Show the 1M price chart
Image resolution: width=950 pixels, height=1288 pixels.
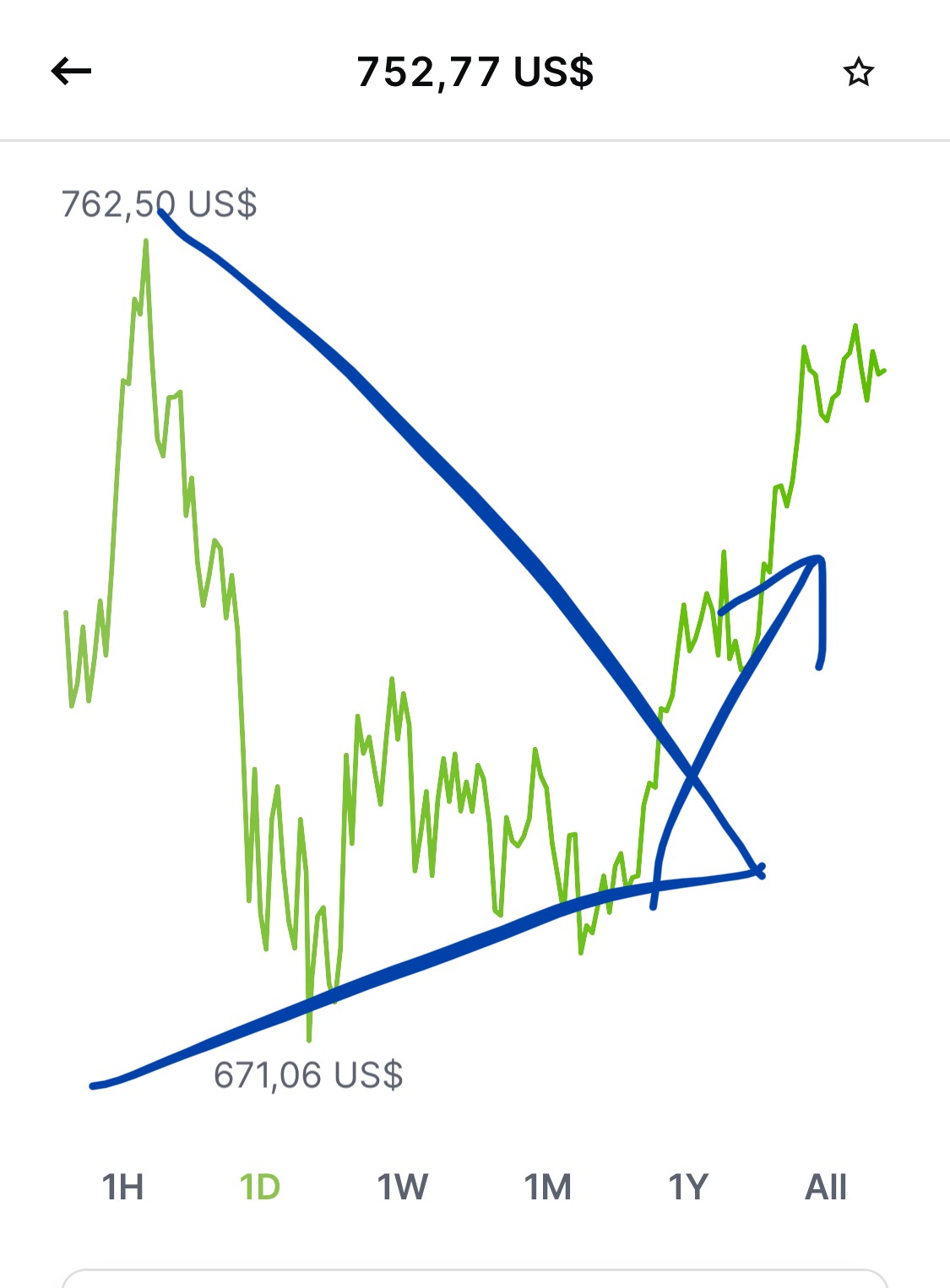click(548, 1187)
